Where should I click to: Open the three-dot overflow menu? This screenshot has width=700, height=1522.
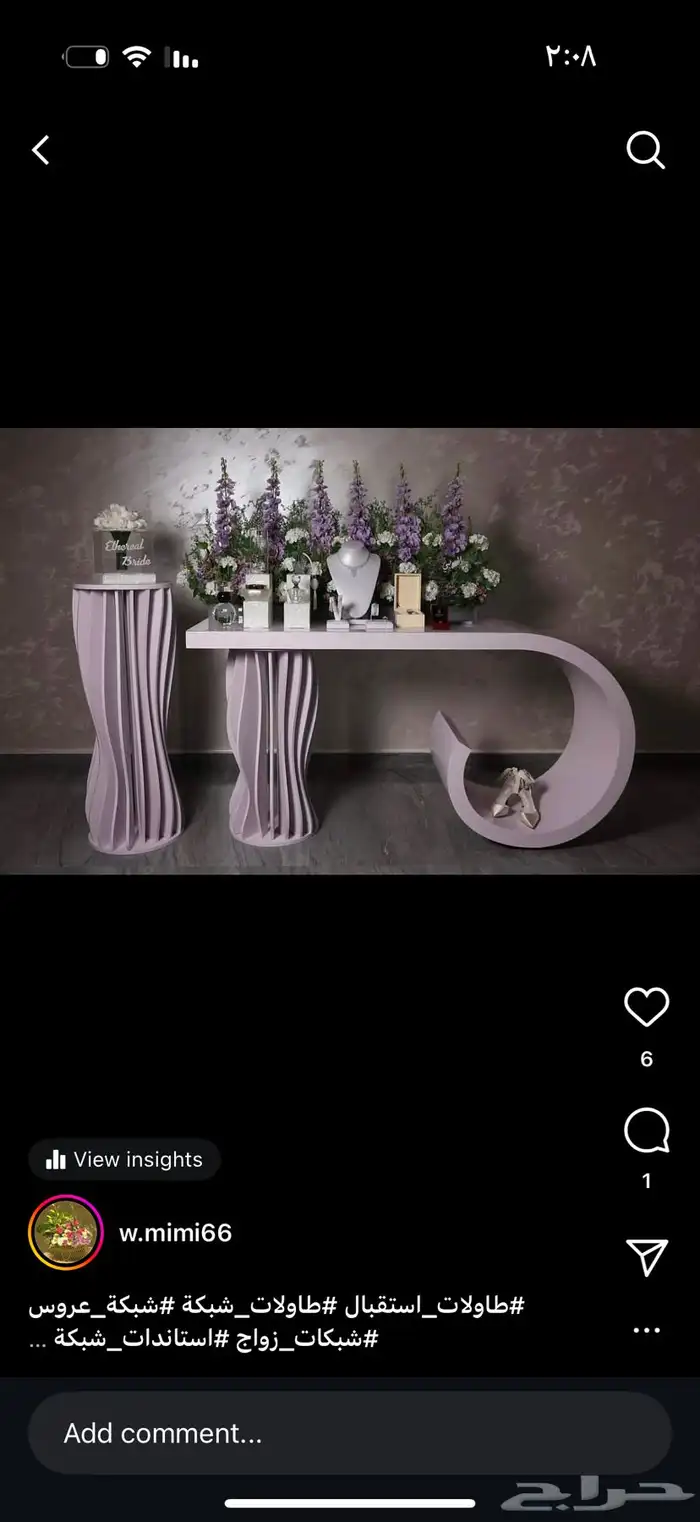[x=646, y=1330]
